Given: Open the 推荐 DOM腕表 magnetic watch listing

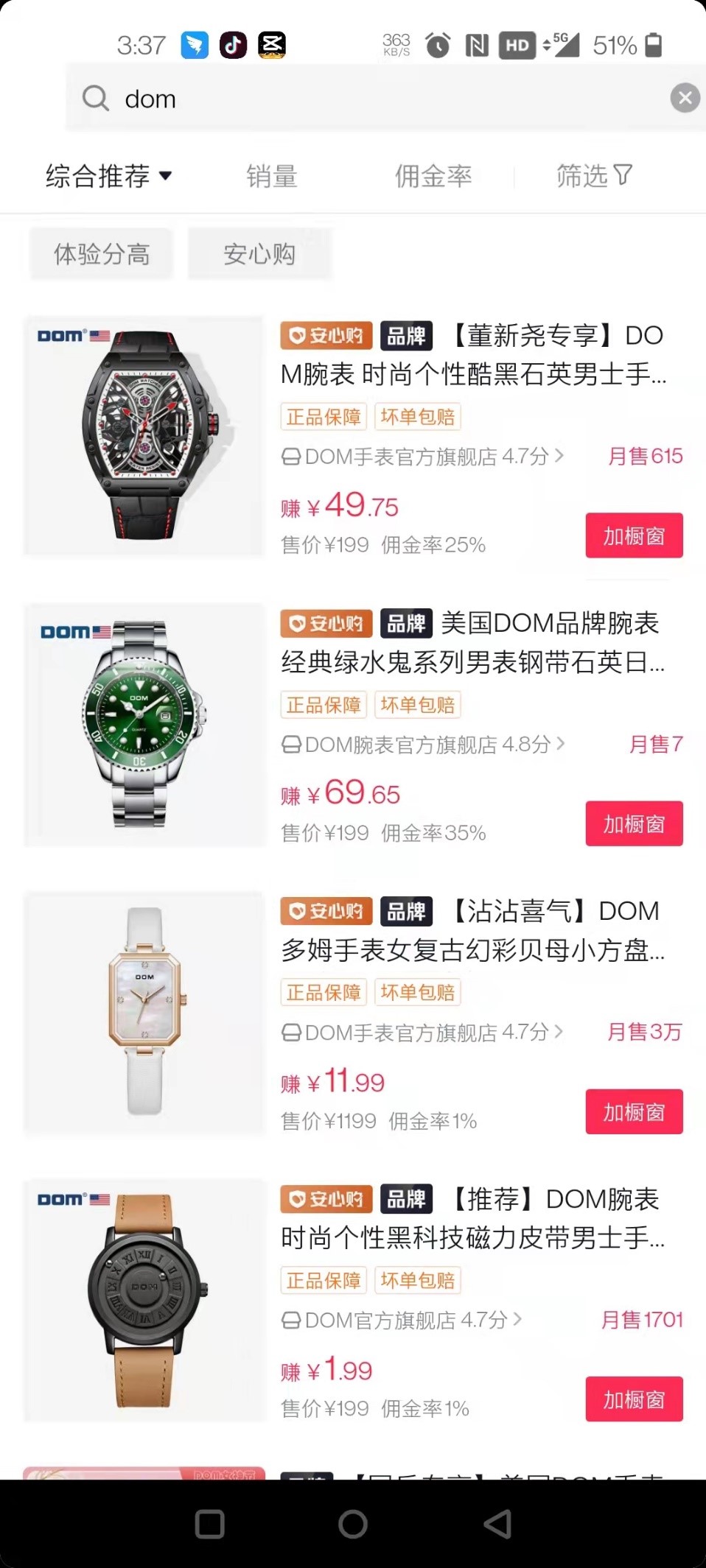Looking at the screenshot, I should click(472, 1219).
